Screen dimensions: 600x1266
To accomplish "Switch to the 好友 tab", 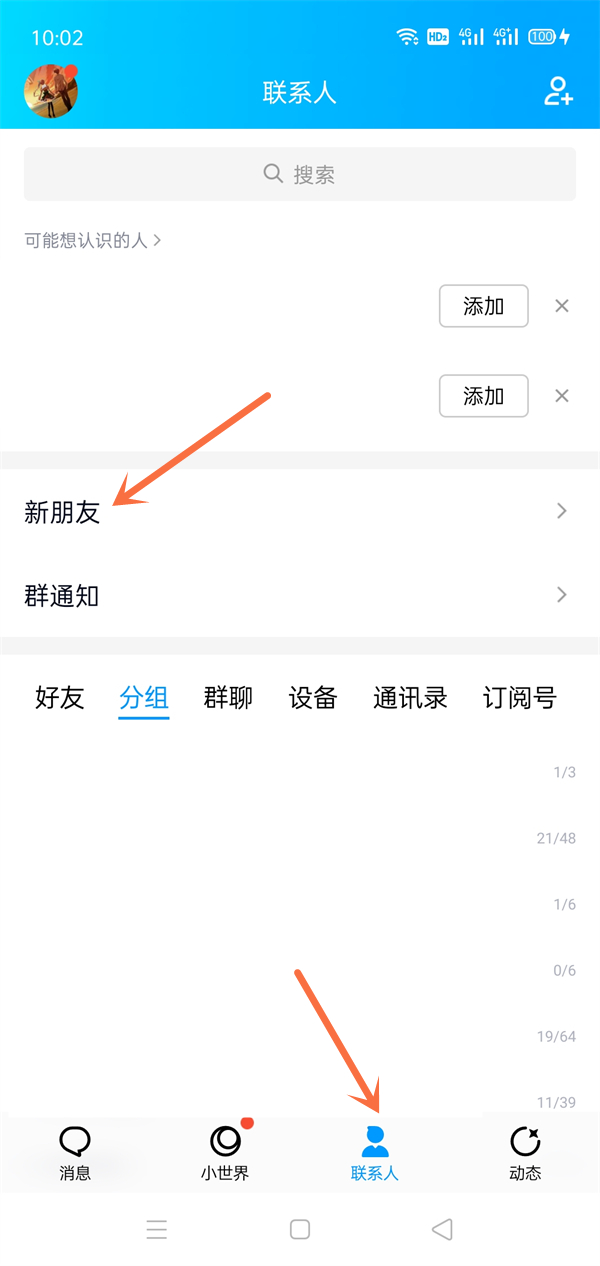I will [x=60, y=698].
